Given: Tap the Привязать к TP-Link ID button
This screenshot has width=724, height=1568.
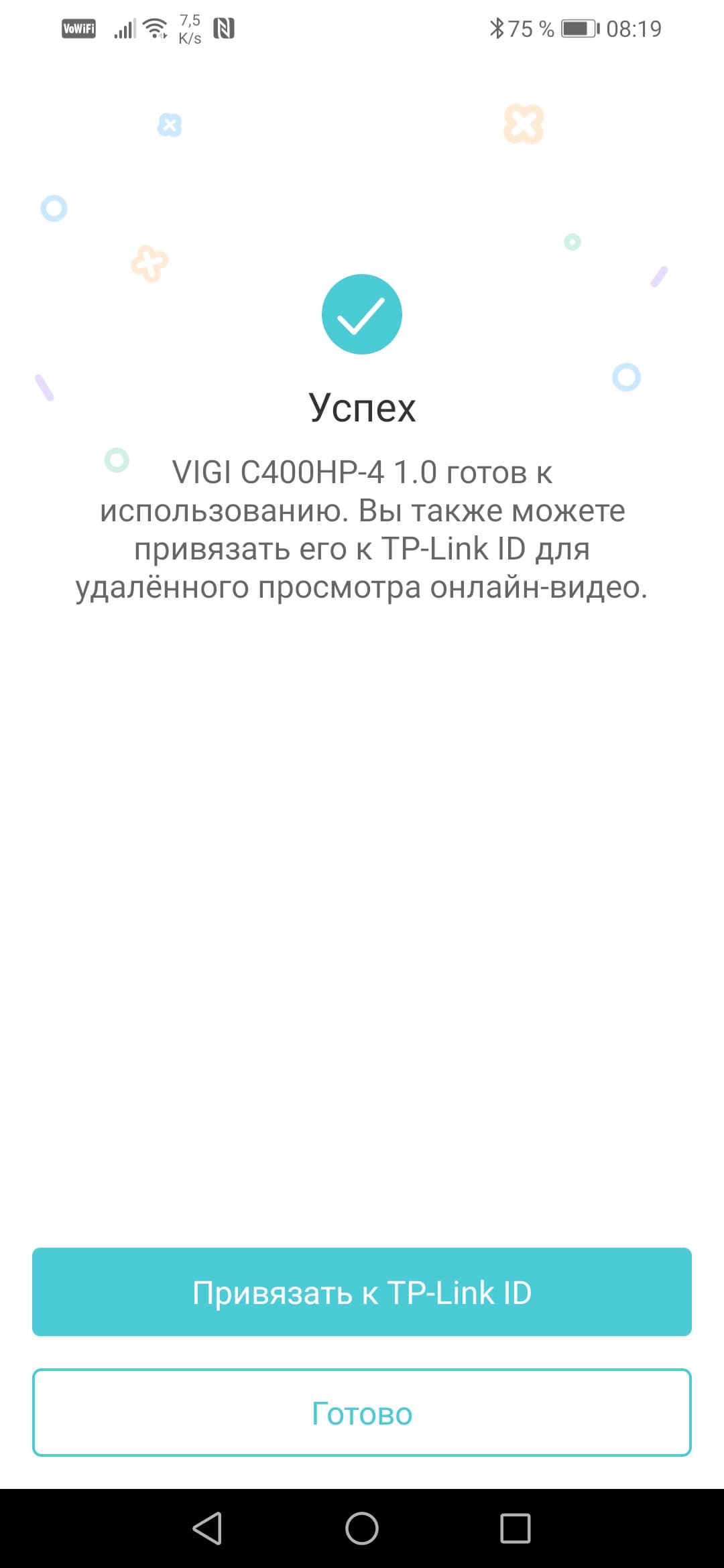Looking at the screenshot, I should 362,1293.
